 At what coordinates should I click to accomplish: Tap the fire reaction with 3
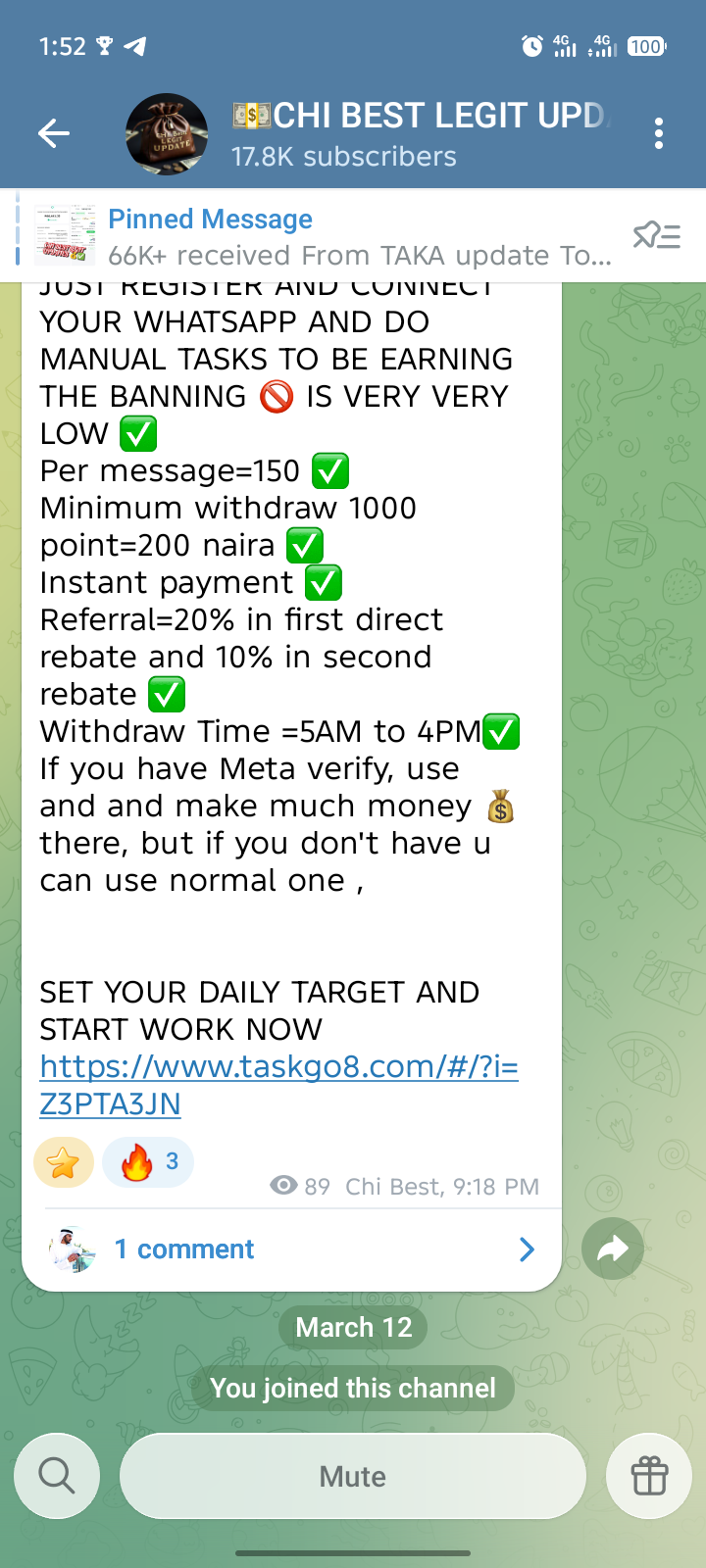pos(148,1163)
